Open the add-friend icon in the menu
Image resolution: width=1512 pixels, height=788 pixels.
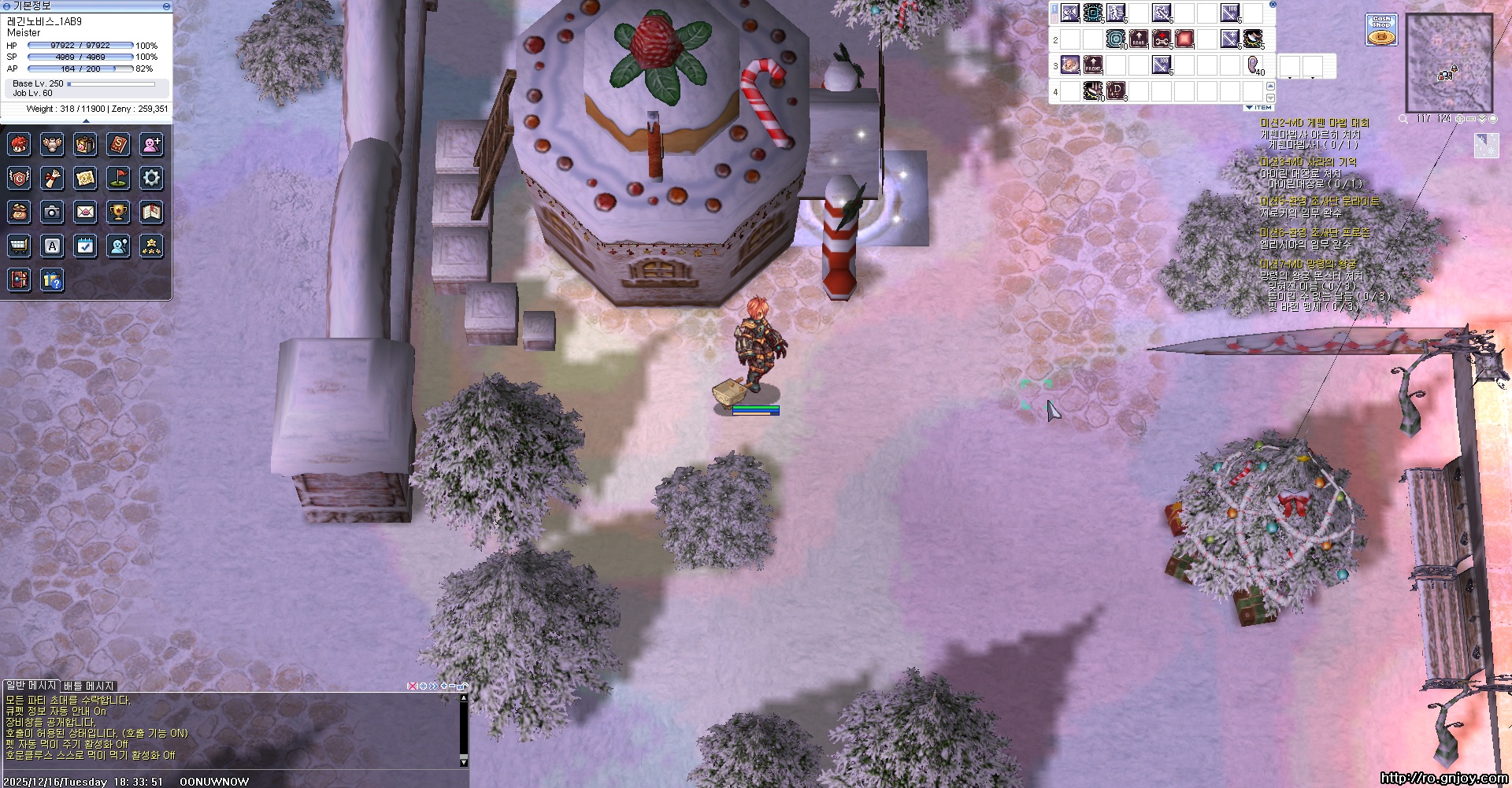click(x=151, y=144)
